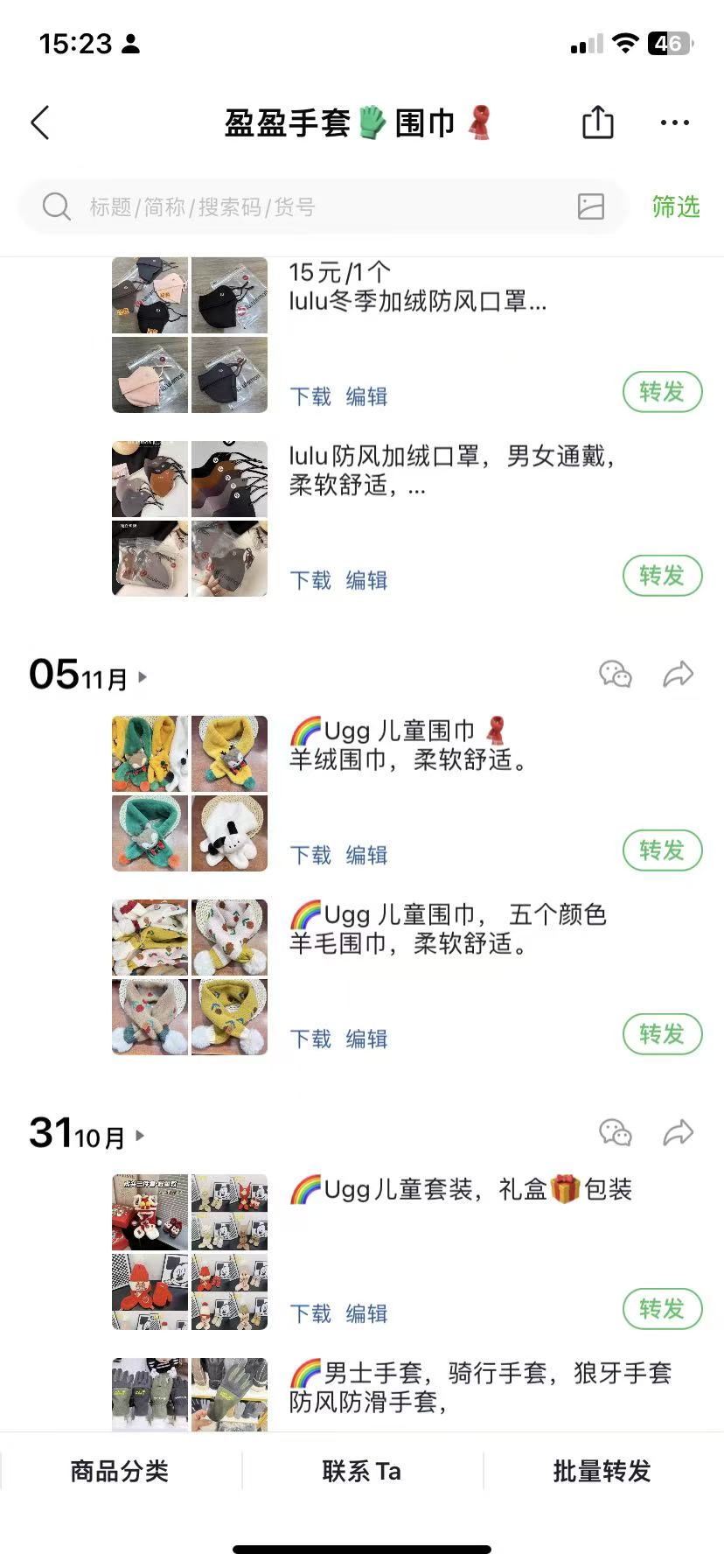Screen dimensions: 724x1568
Task: Open the three-dot overflow menu
Action: (674, 122)
